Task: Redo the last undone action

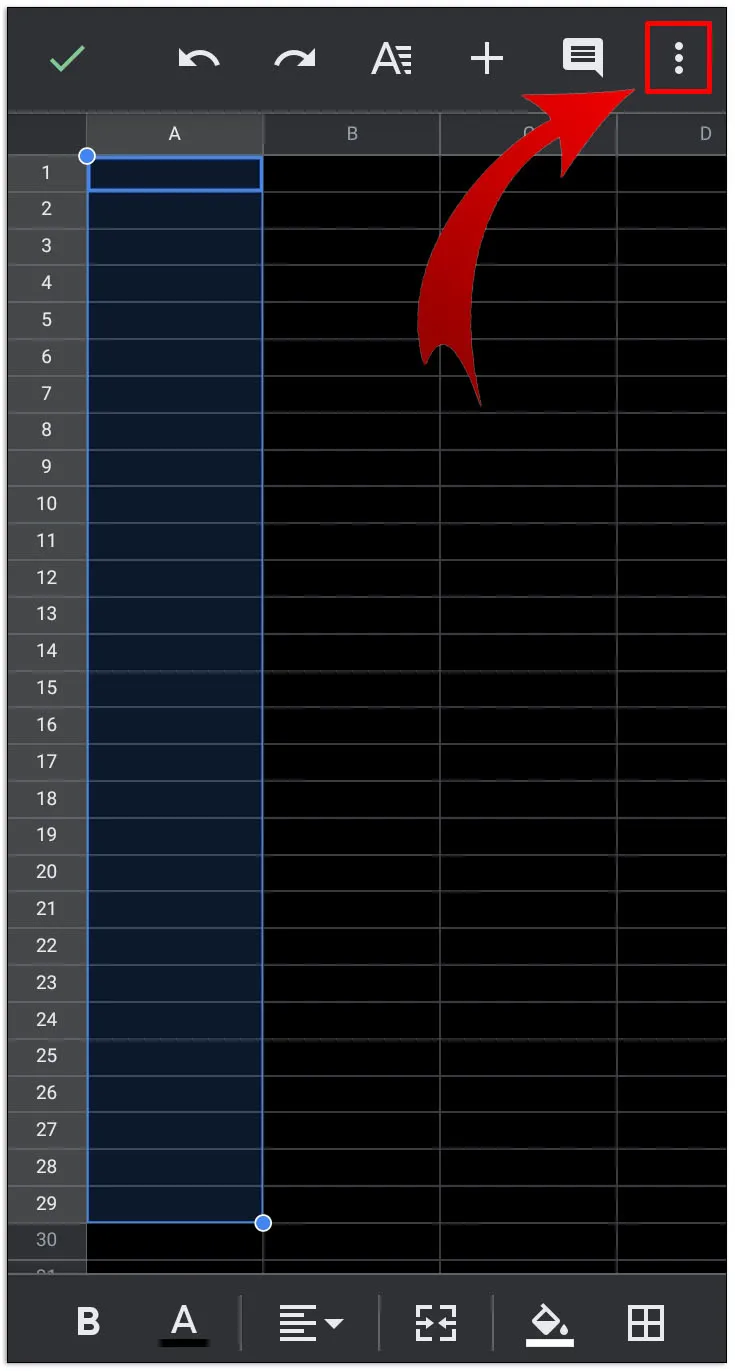Action: coord(294,60)
